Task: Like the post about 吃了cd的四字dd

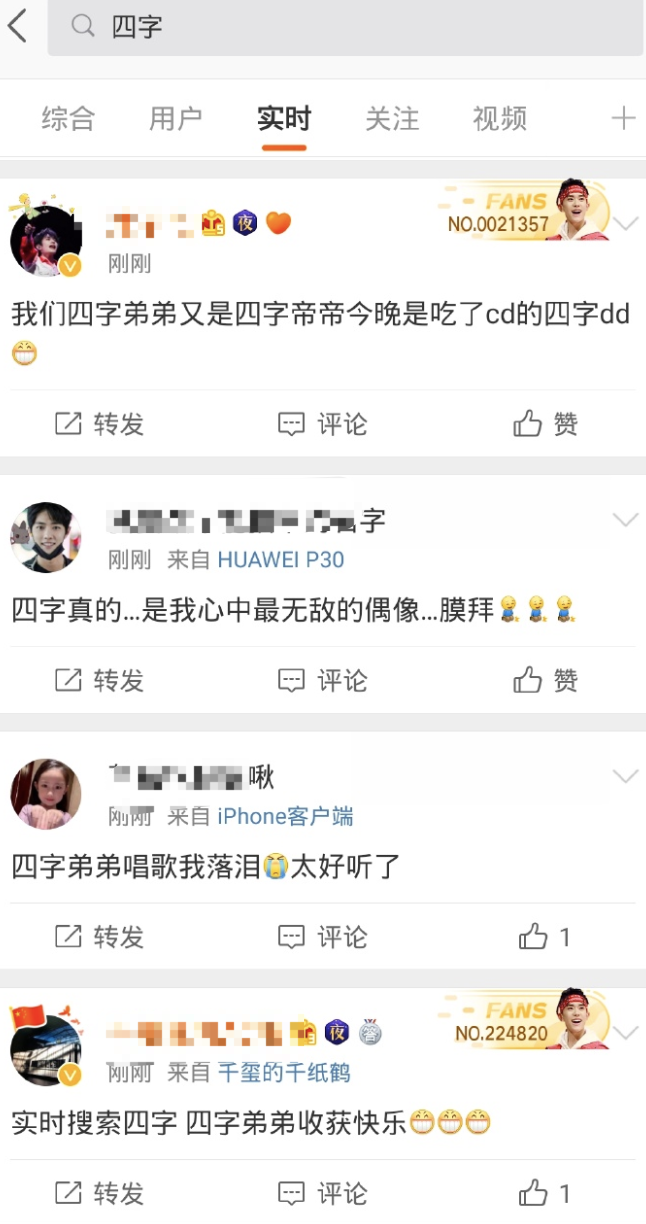Action: 546,424
